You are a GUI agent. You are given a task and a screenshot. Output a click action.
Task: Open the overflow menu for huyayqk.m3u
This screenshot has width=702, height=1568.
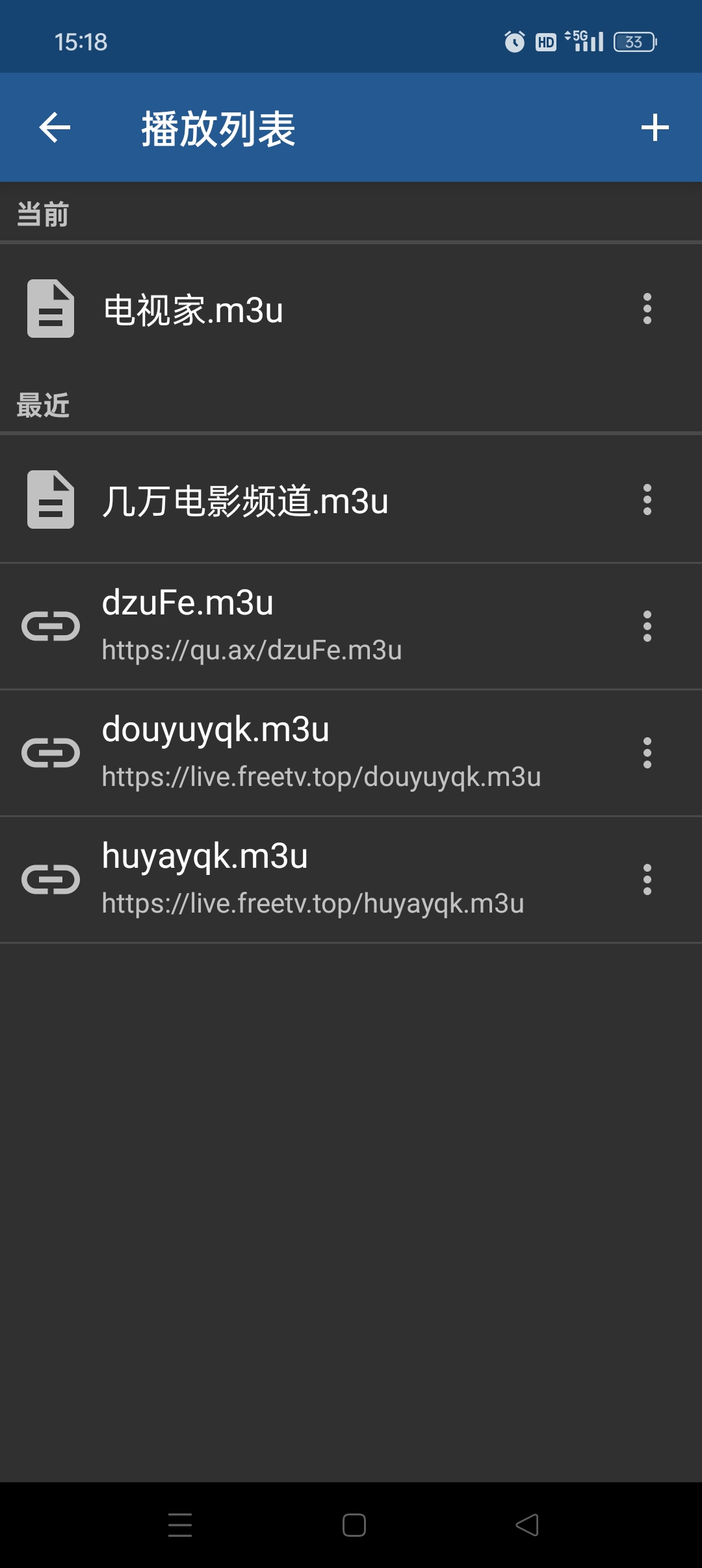647,880
